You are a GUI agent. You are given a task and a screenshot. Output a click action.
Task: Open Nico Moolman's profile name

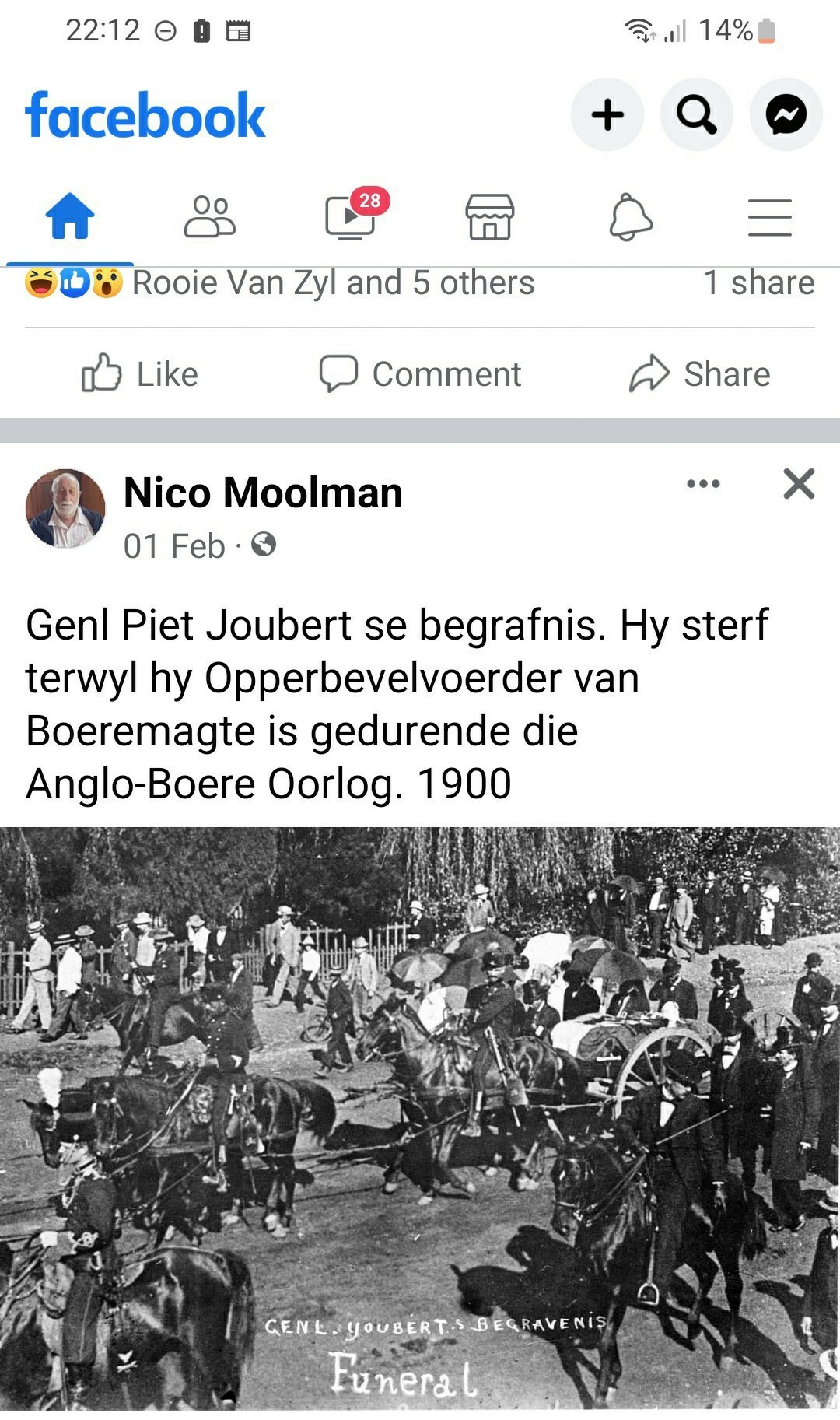click(x=263, y=493)
